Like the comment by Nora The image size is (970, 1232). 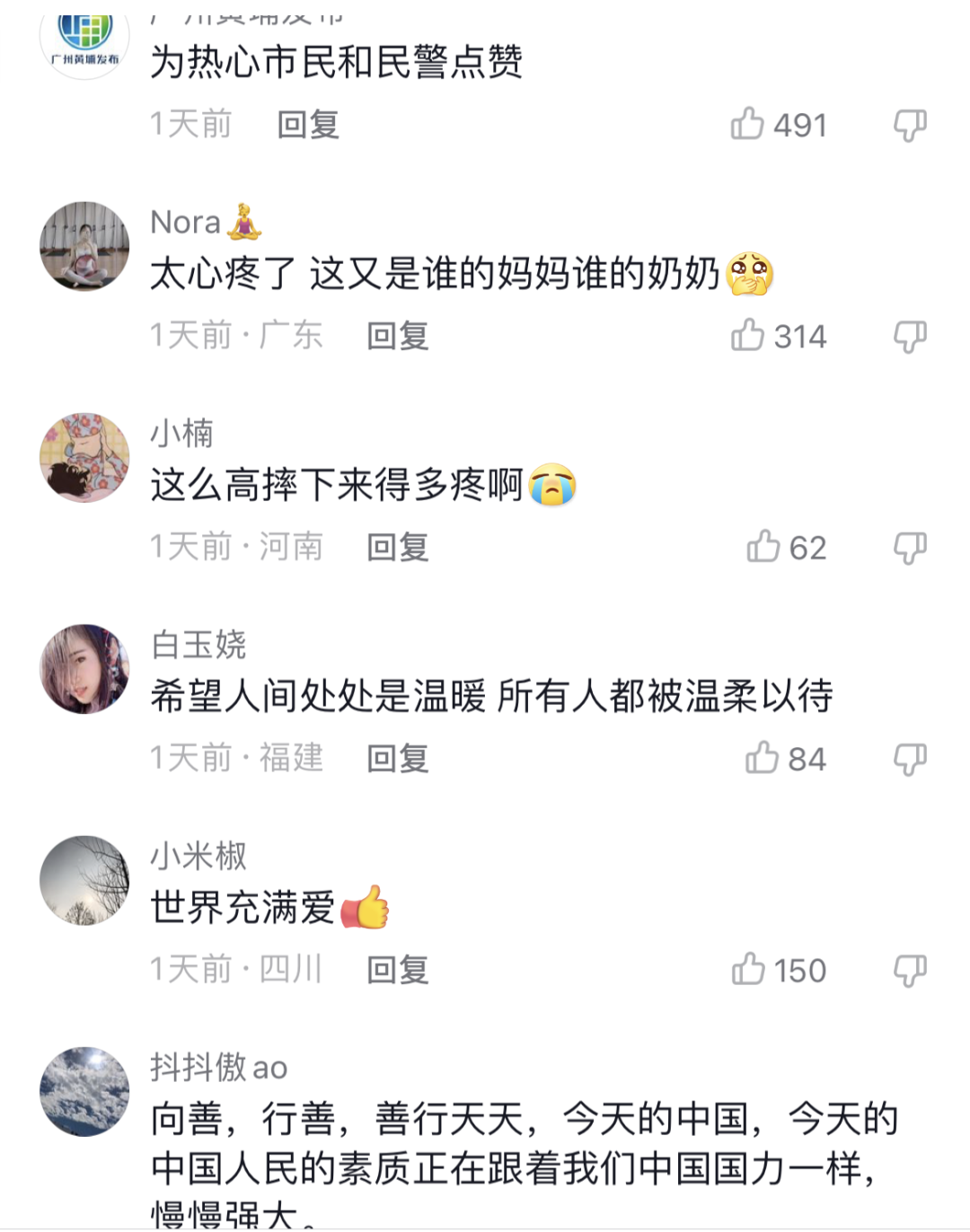click(x=747, y=336)
